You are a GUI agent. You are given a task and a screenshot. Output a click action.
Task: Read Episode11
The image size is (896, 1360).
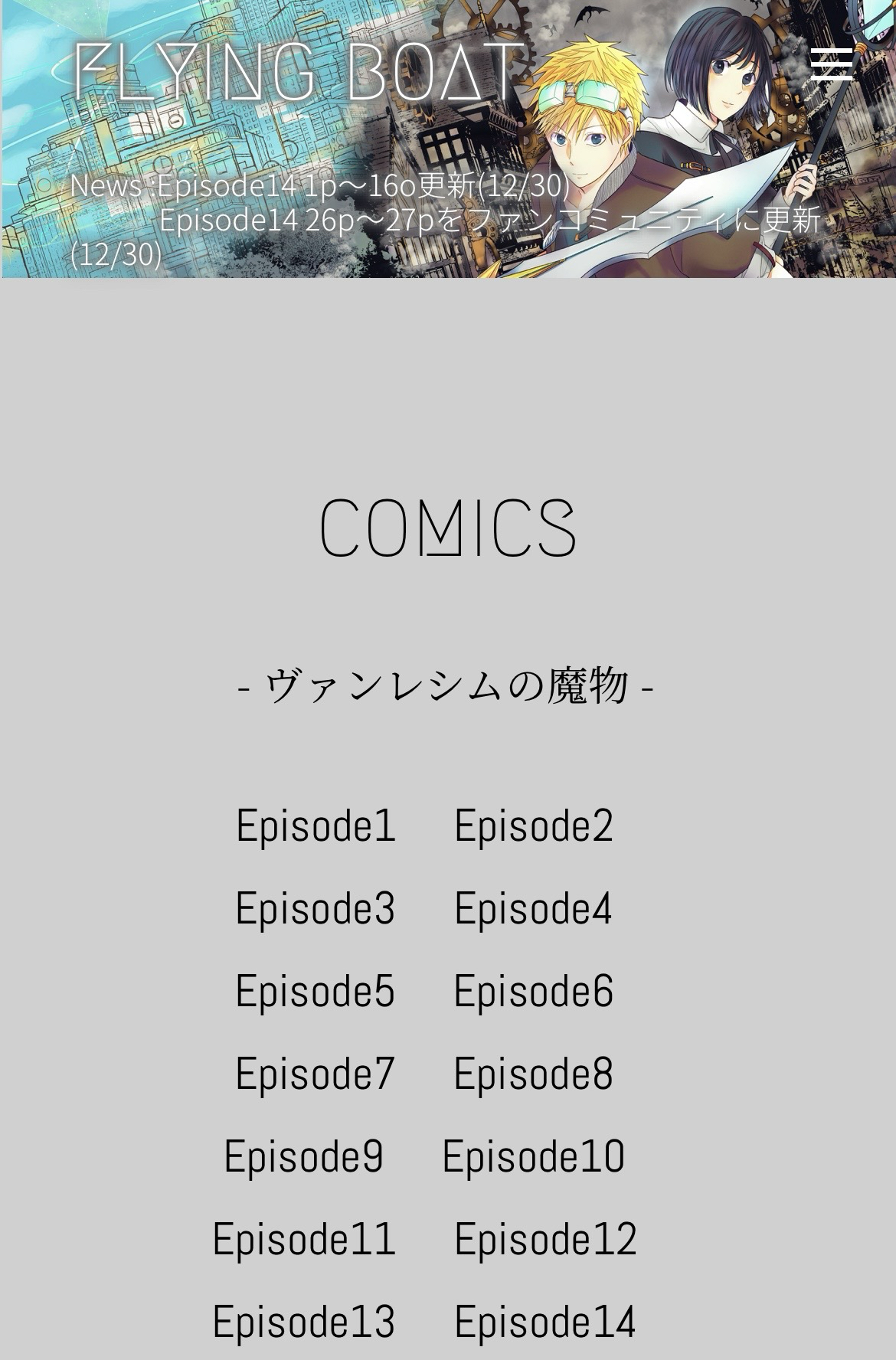[x=304, y=1239]
